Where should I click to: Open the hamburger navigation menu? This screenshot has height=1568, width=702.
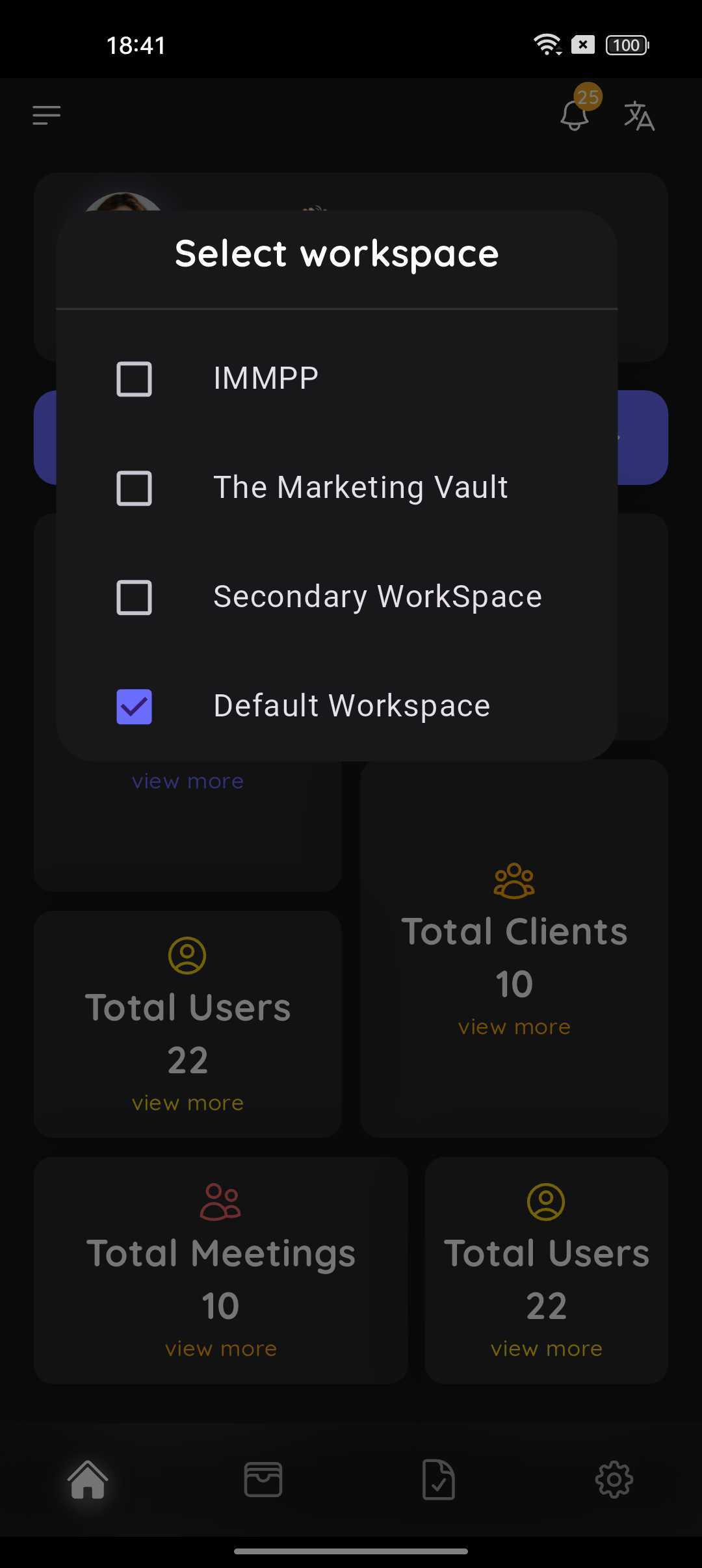tap(46, 116)
